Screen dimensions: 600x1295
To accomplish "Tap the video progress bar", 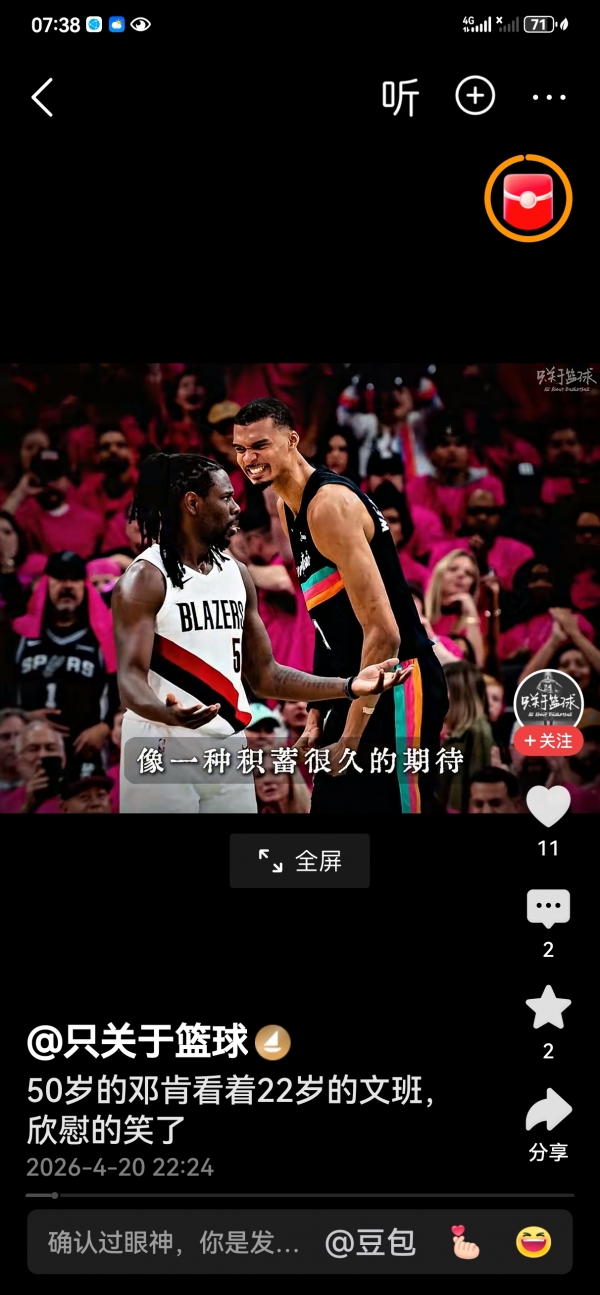I will (x=300, y=1195).
